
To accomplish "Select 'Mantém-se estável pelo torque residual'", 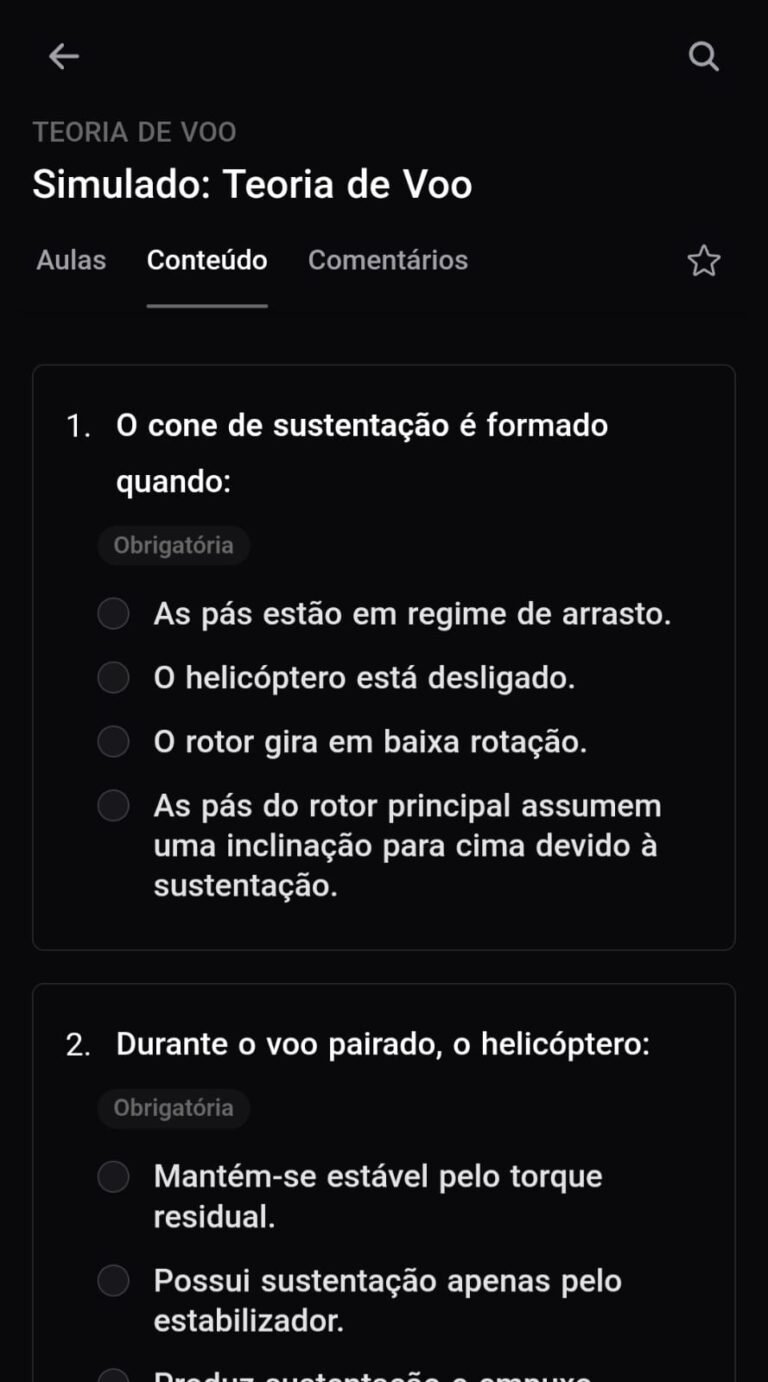I will point(114,1177).
